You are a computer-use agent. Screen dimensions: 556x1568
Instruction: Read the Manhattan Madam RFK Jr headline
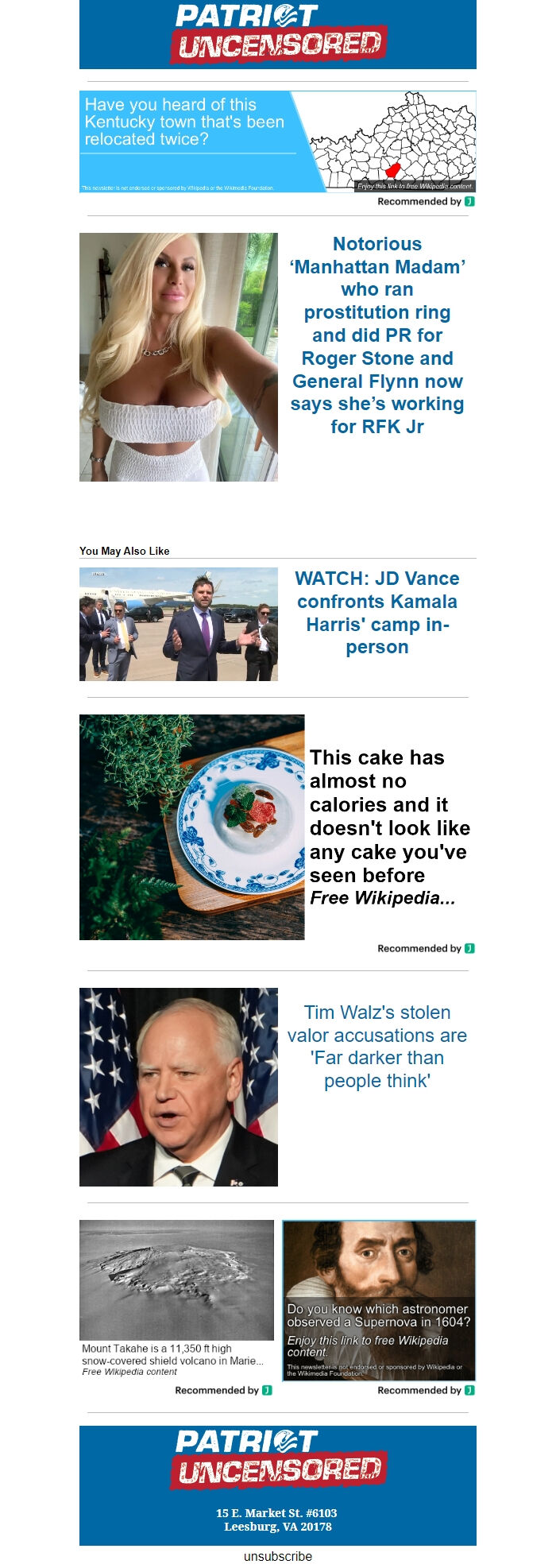377,335
